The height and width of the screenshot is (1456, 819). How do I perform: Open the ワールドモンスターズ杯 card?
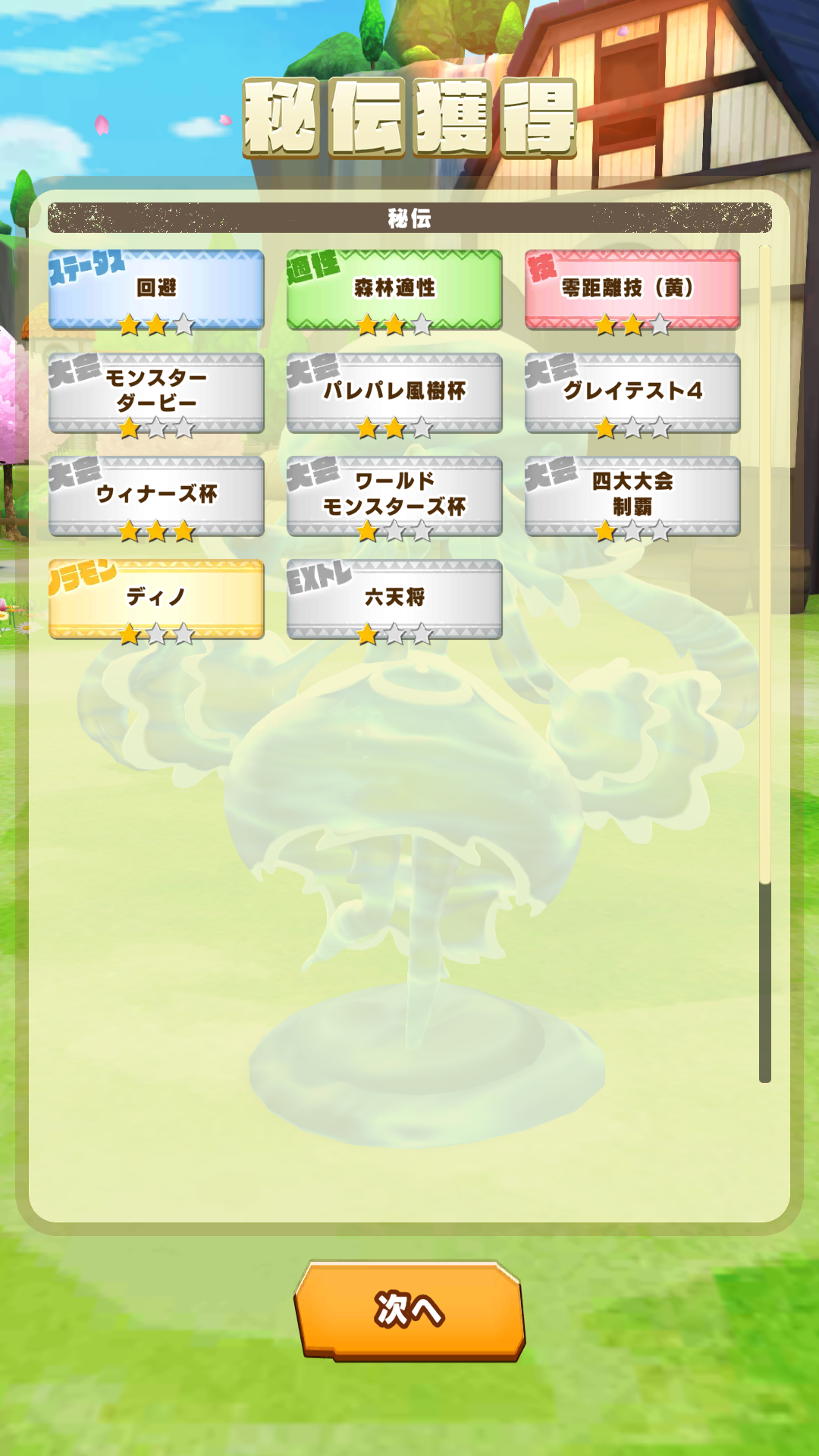coord(394,496)
